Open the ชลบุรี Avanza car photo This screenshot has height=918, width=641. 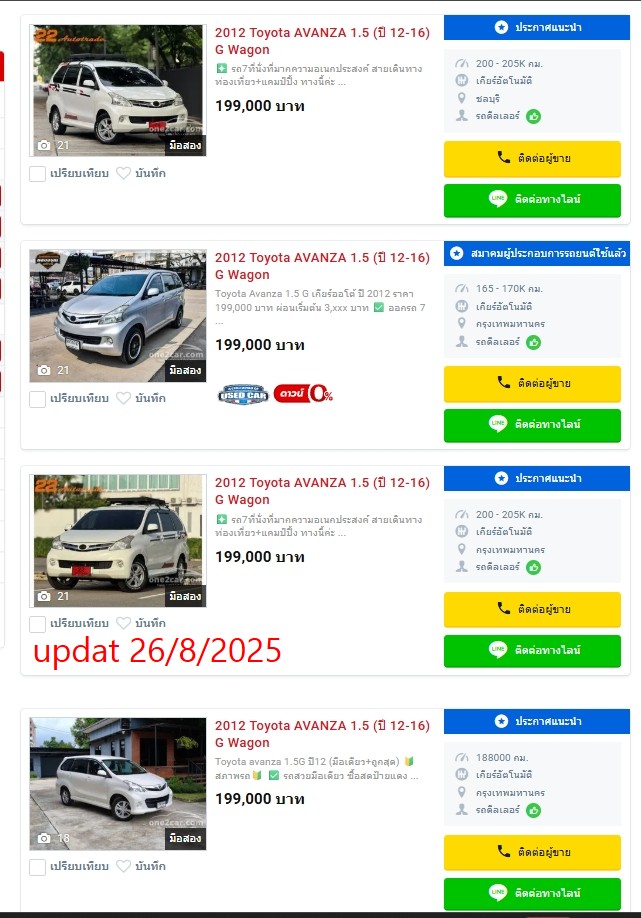[117, 90]
